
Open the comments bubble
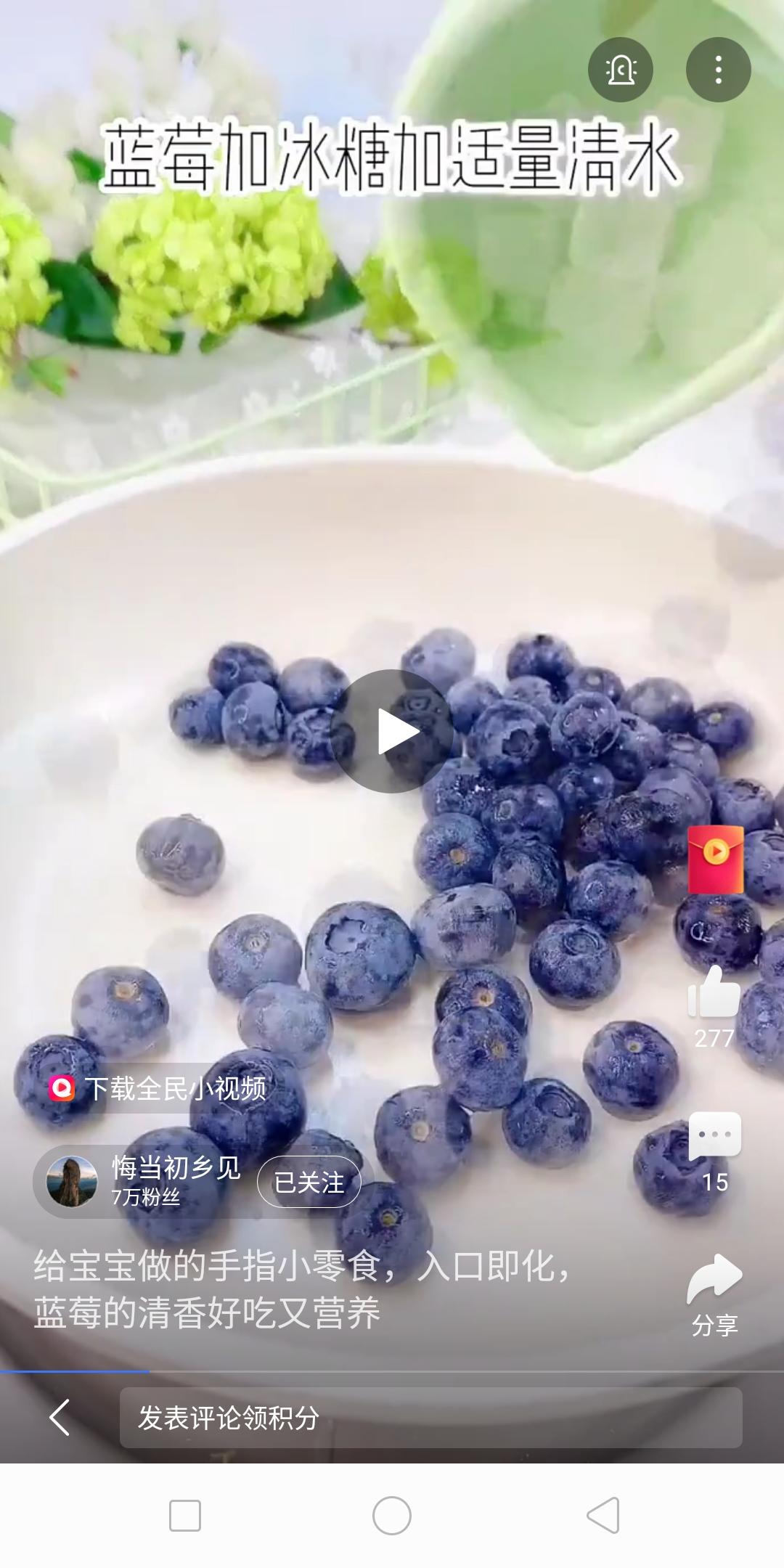(714, 1135)
